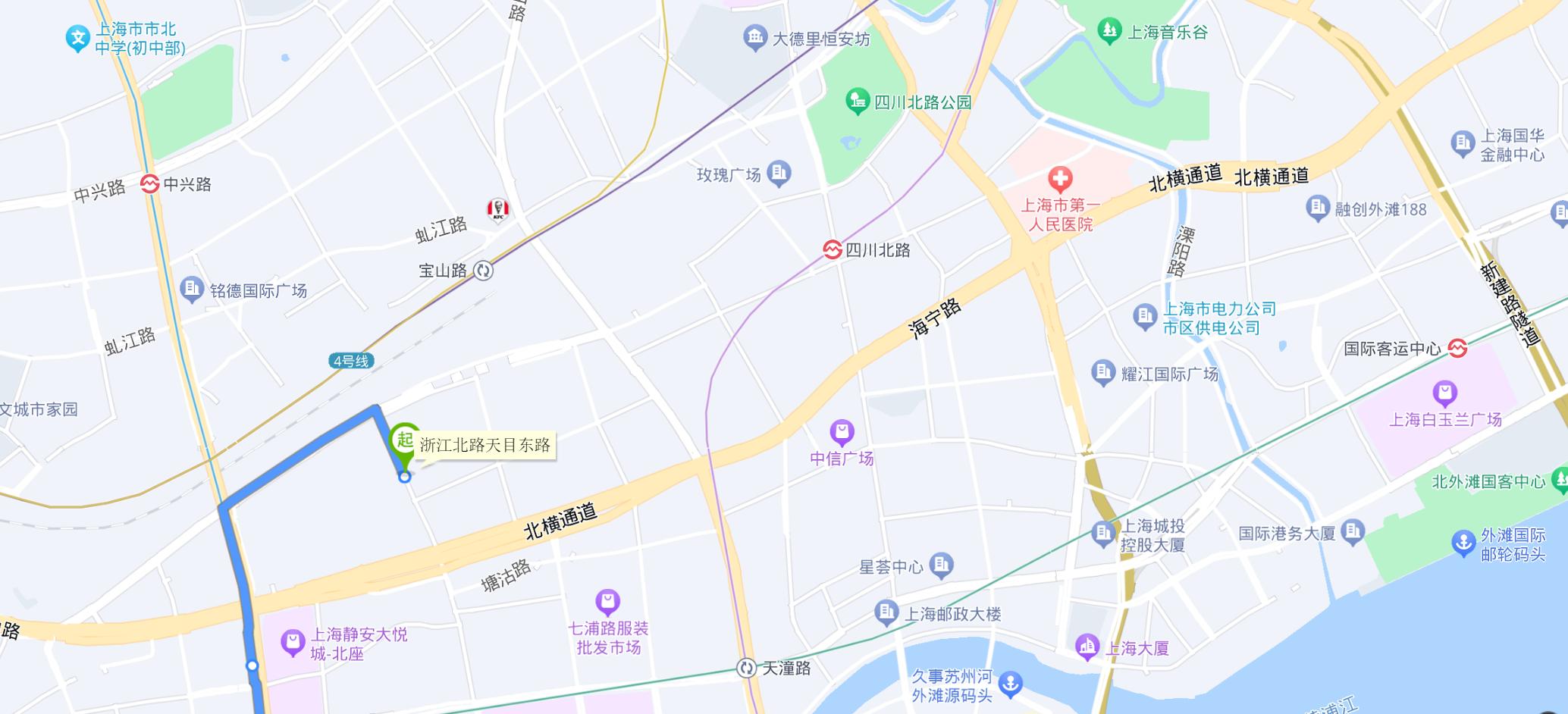Open the 上海音乐谷 marker
This screenshot has height=714, width=1568.
click(x=1109, y=30)
